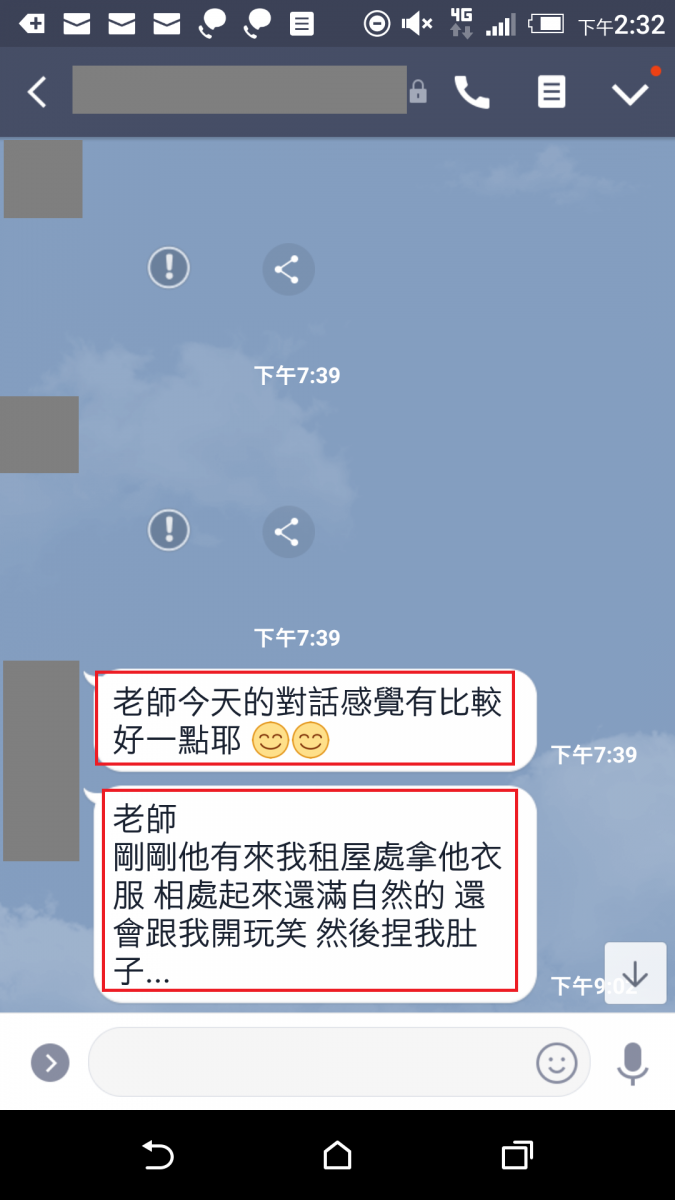This screenshot has height=1200, width=675.
Task: Tap the first 下午7:39 message's error icon
Action: [x=169, y=268]
